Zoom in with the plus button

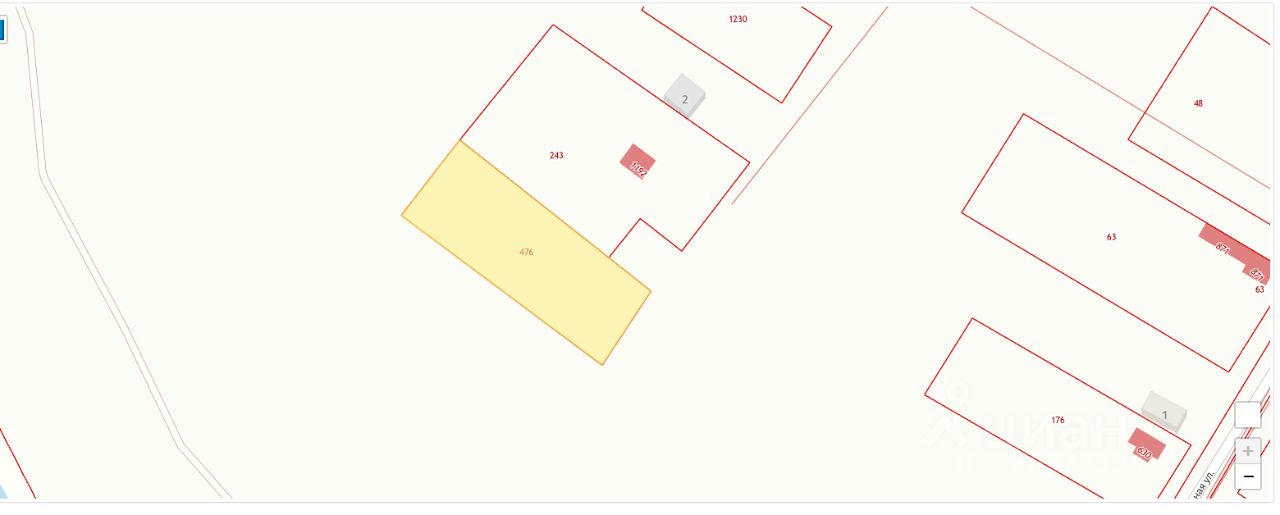tap(1247, 451)
